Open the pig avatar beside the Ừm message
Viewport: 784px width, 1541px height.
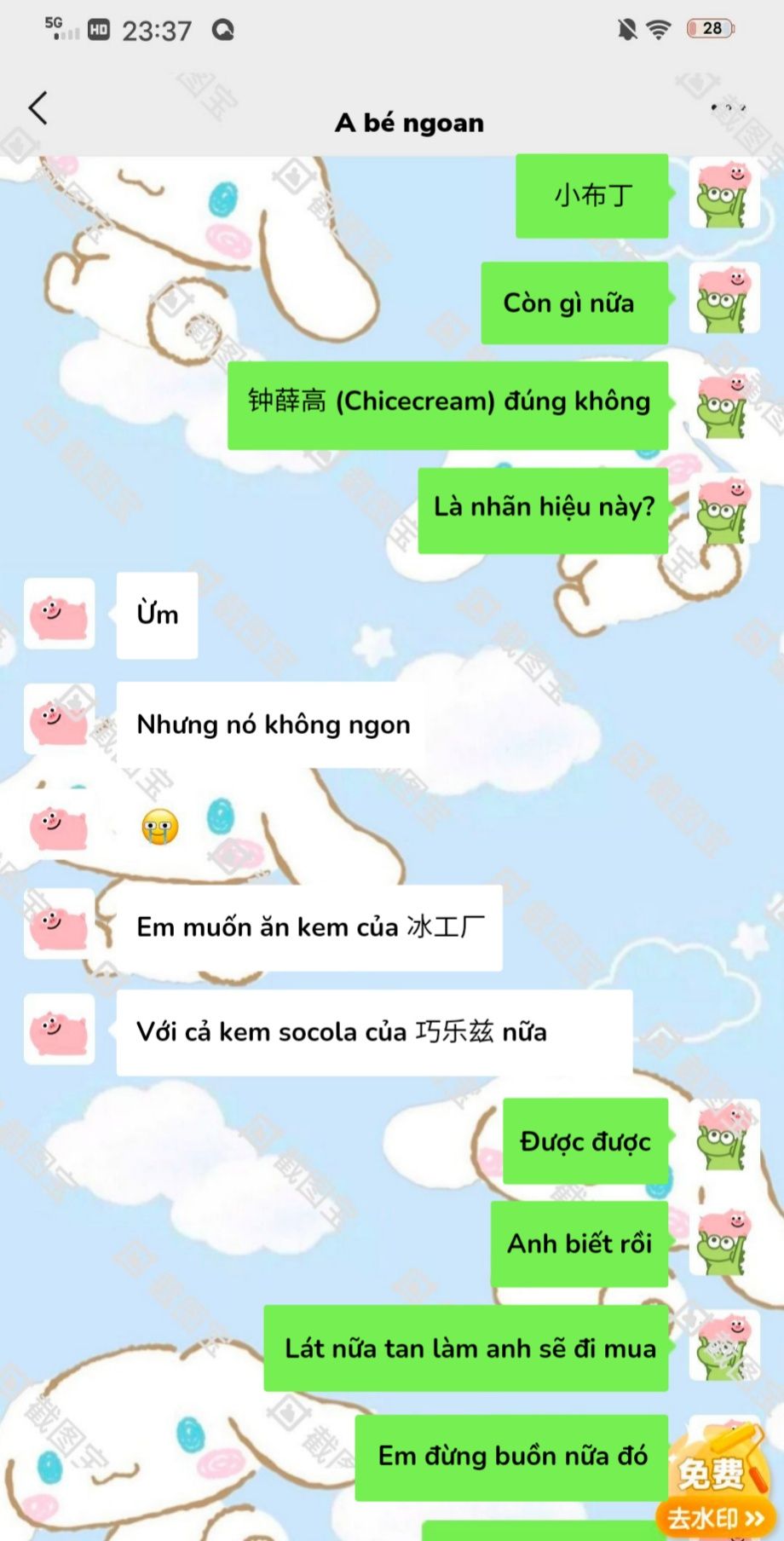pos(59,615)
